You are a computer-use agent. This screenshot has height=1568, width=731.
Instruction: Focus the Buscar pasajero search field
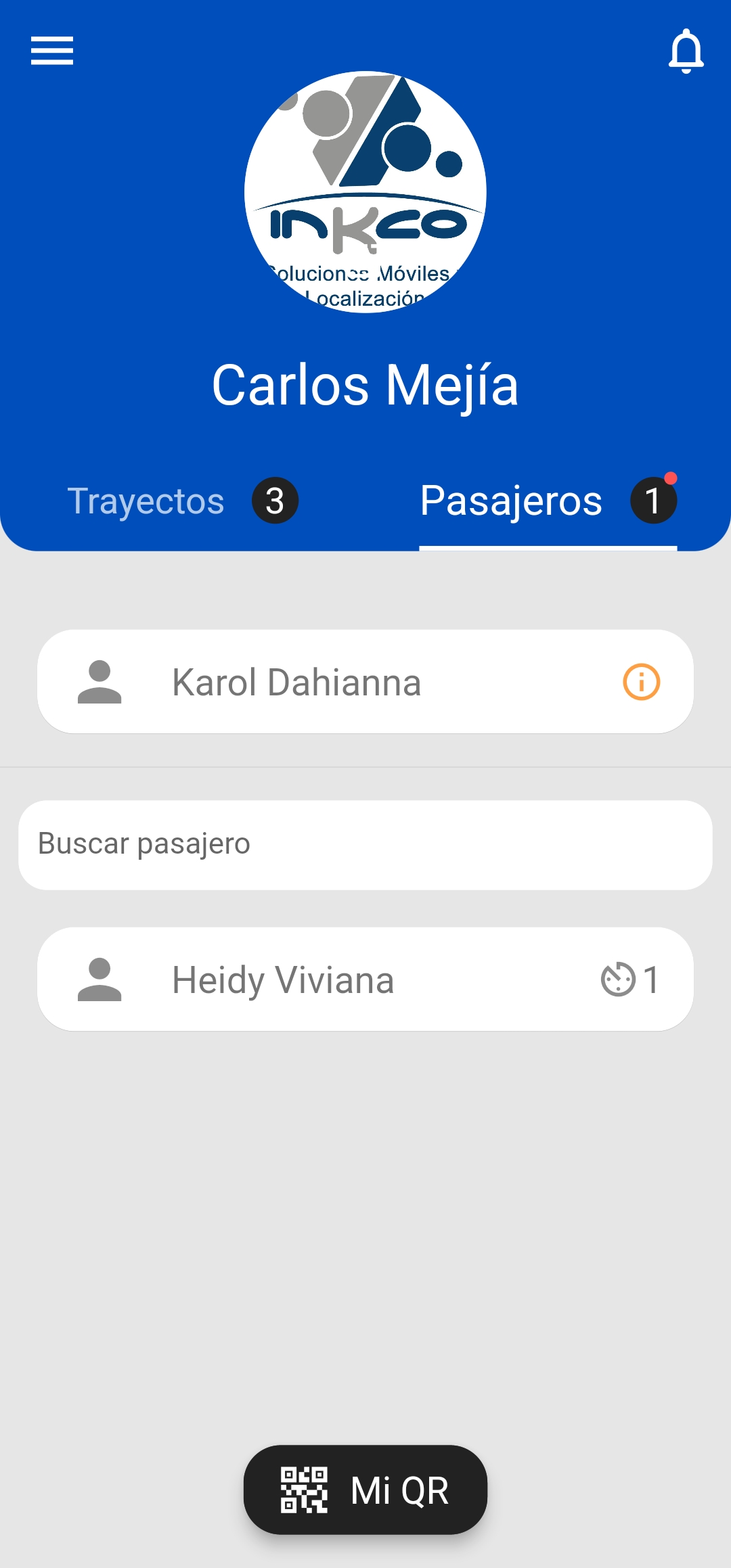point(365,844)
